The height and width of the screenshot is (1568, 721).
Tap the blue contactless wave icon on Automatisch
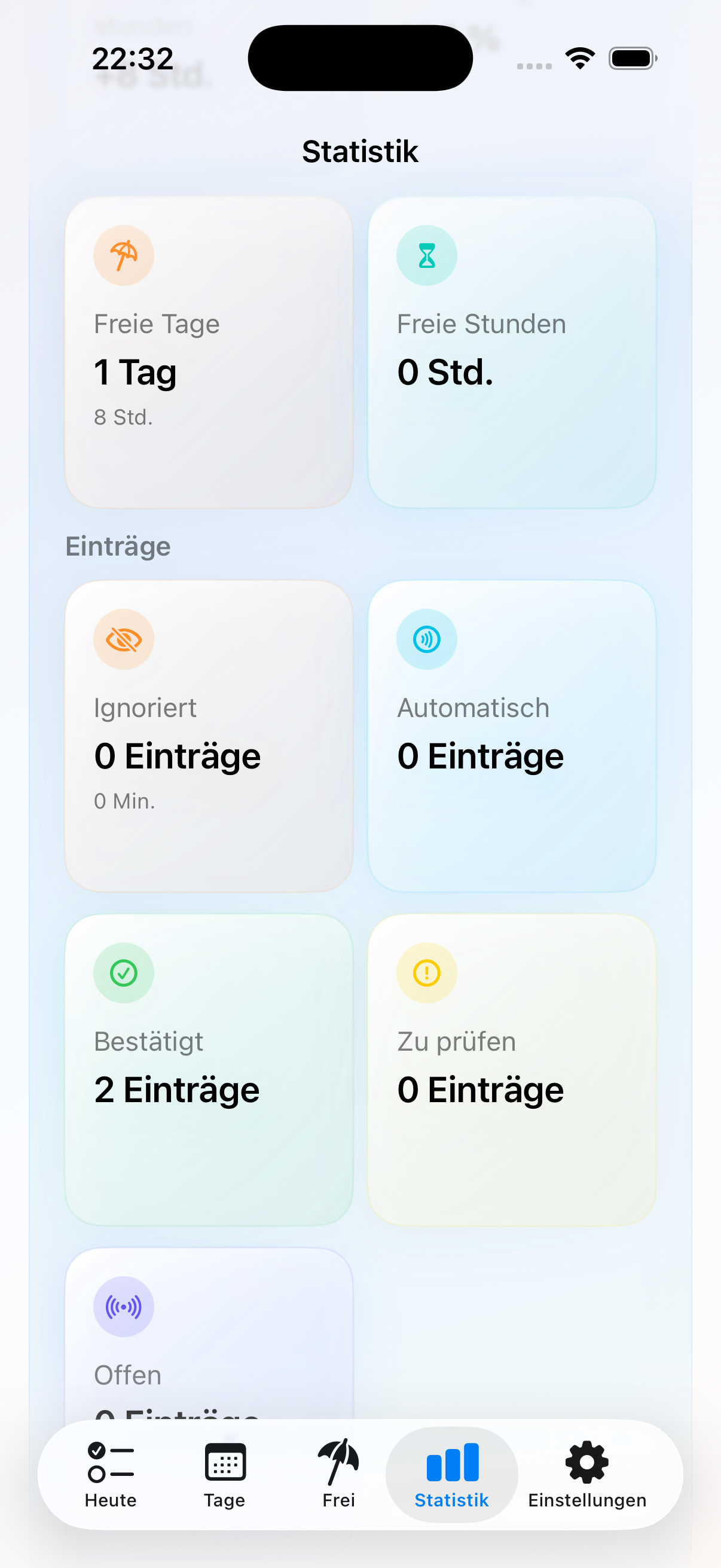click(426, 639)
